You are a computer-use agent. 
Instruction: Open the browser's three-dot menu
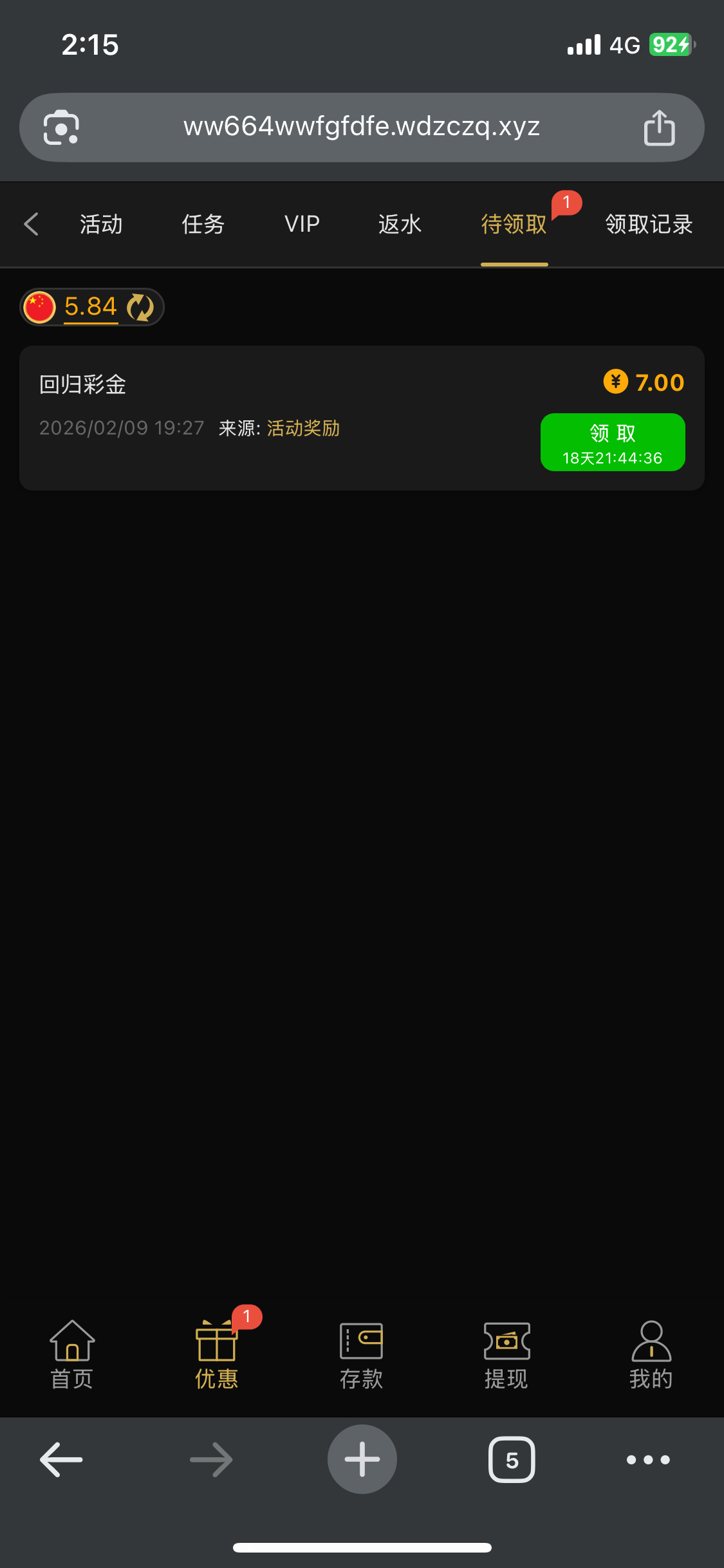tap(648, 1459)
